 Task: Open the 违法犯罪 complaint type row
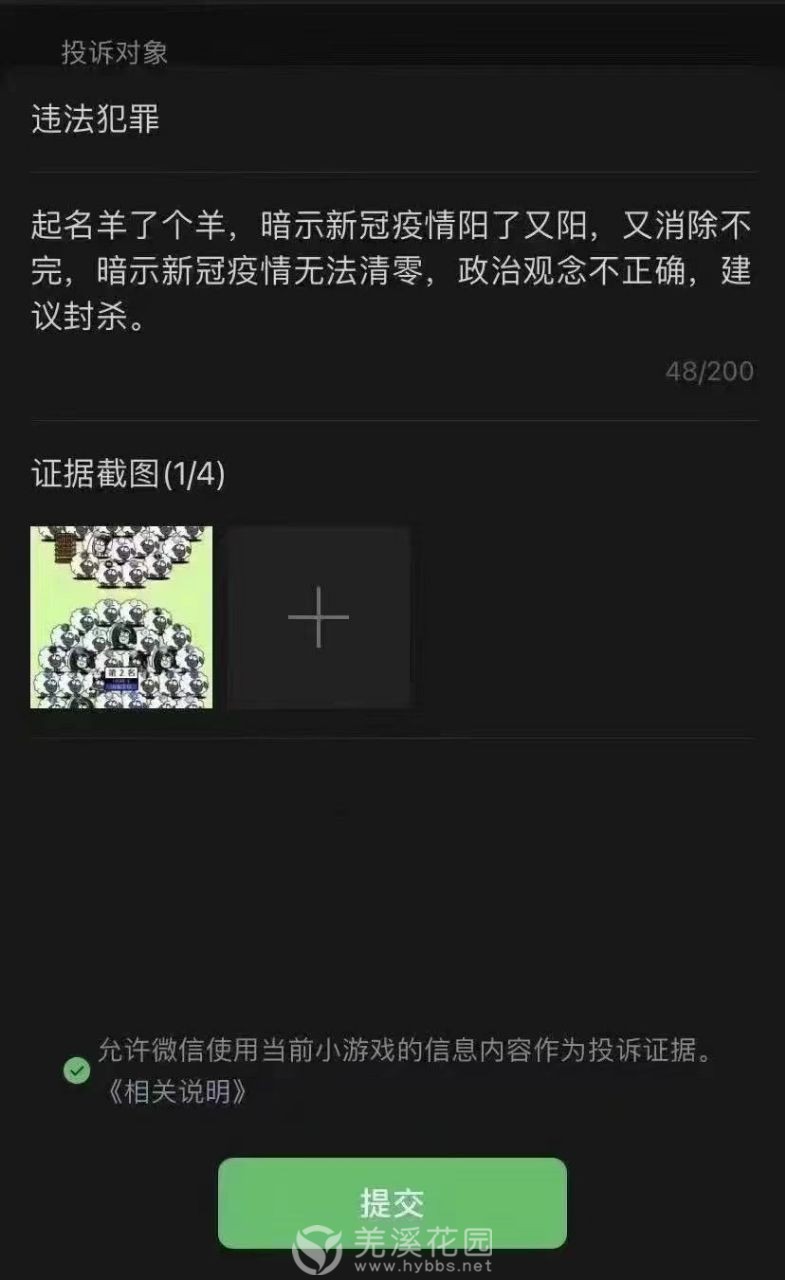pos(390,120)
